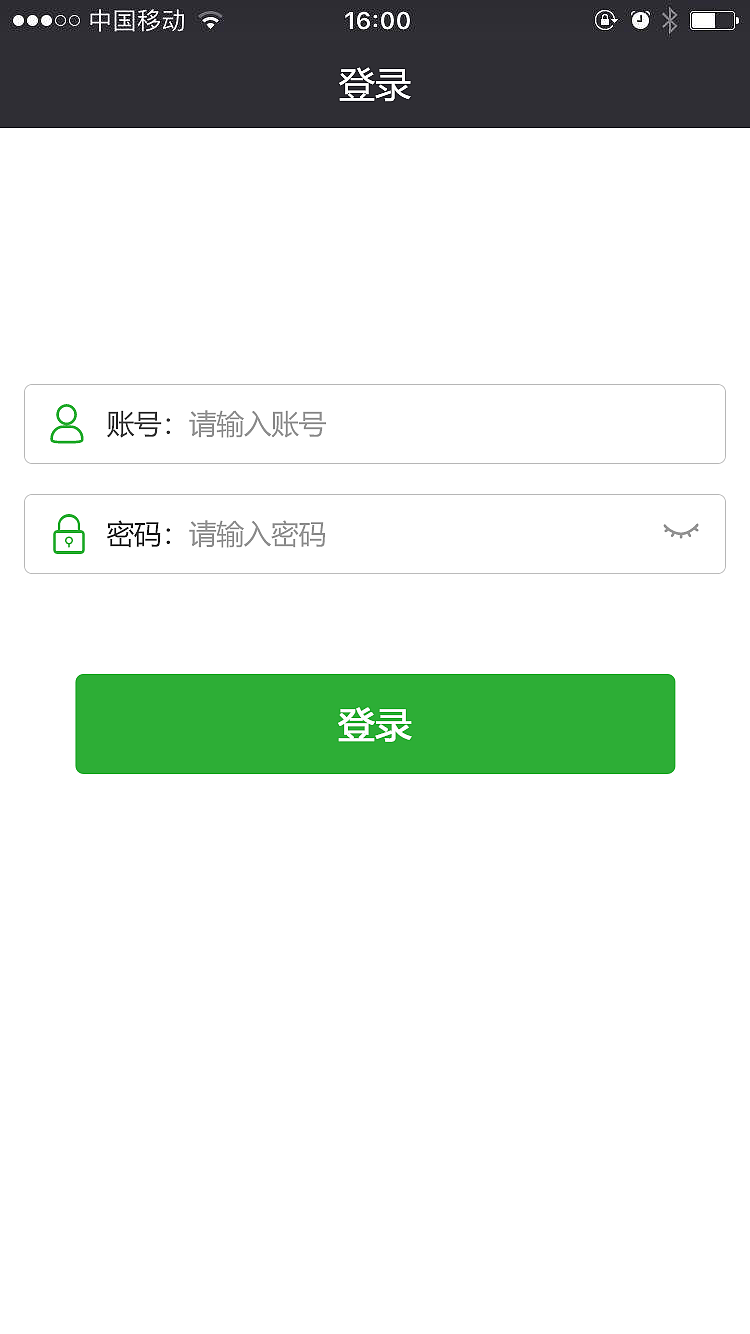This screenshot has width=750, height=1334.
Task: Click the 登录 title bar header
Action: tap(375, 86)
